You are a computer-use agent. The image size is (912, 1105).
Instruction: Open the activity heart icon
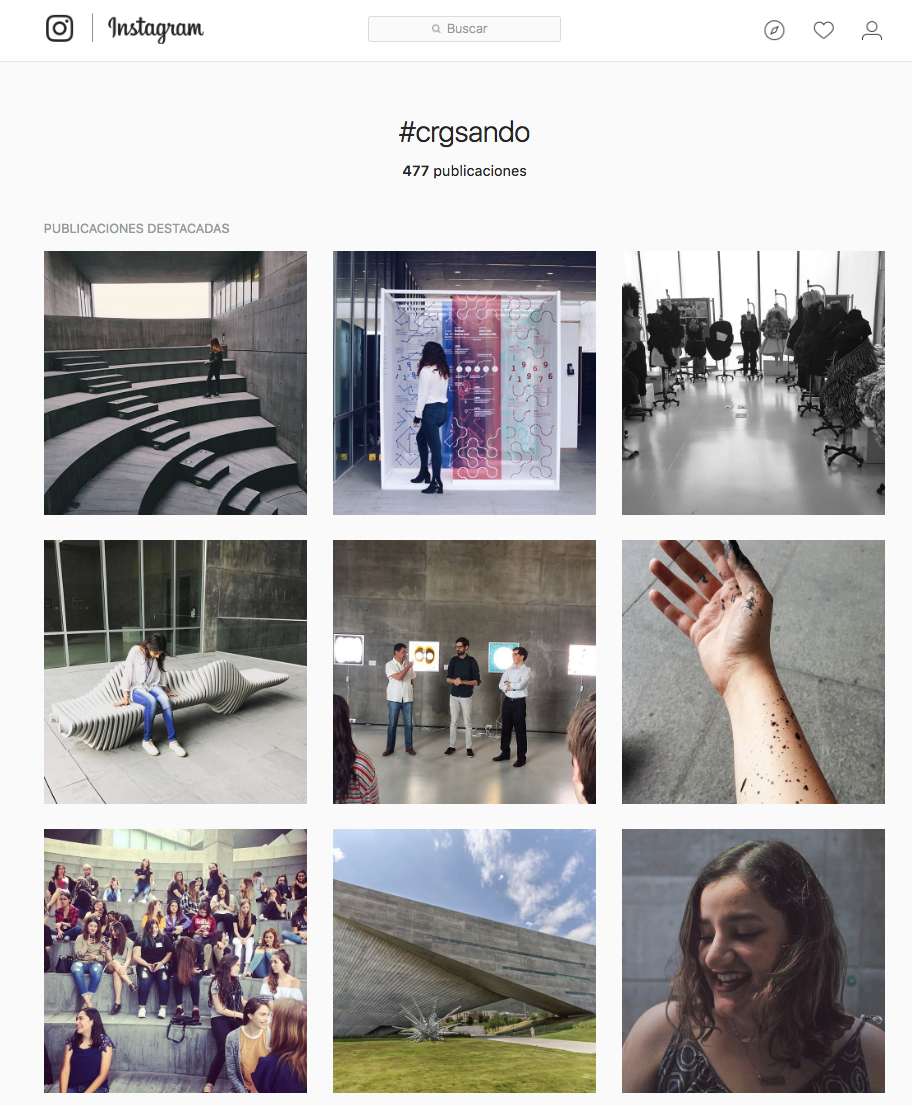point(823,30)
